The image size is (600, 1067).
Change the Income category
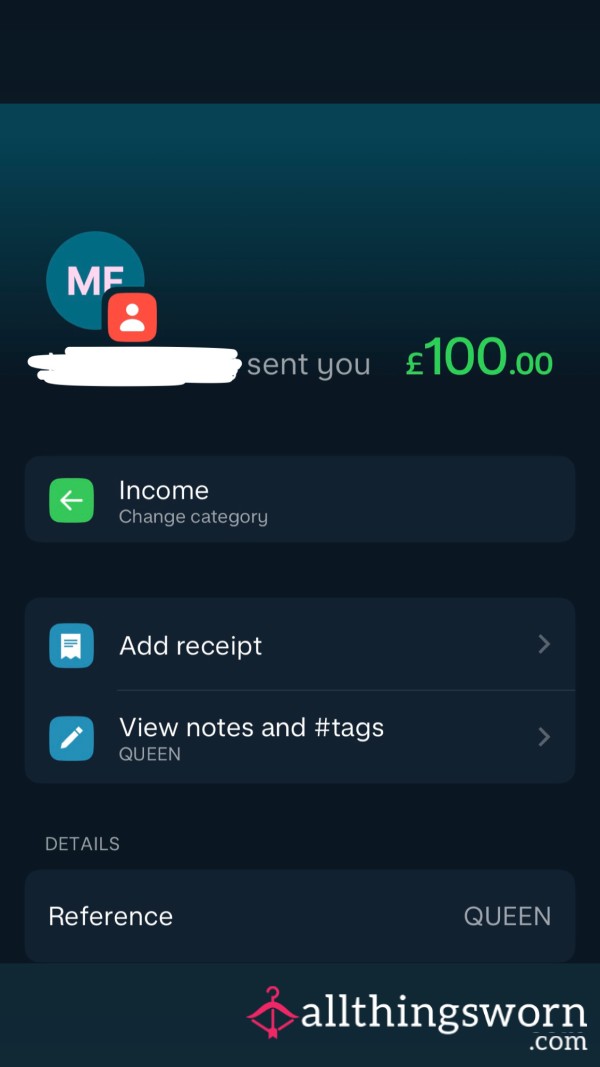(x=300, y=499)
